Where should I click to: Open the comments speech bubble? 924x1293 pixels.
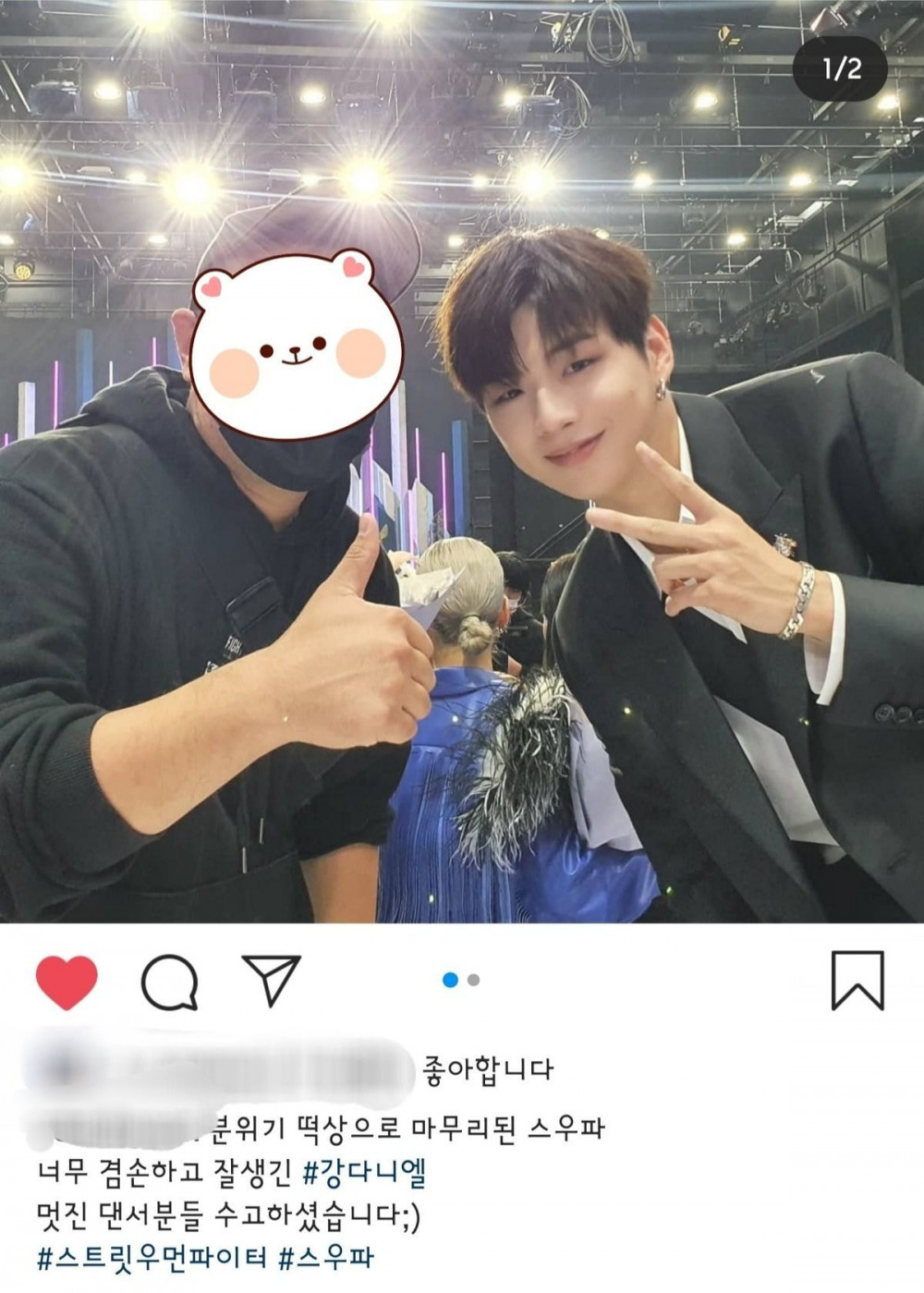click(x=169, y=982)
